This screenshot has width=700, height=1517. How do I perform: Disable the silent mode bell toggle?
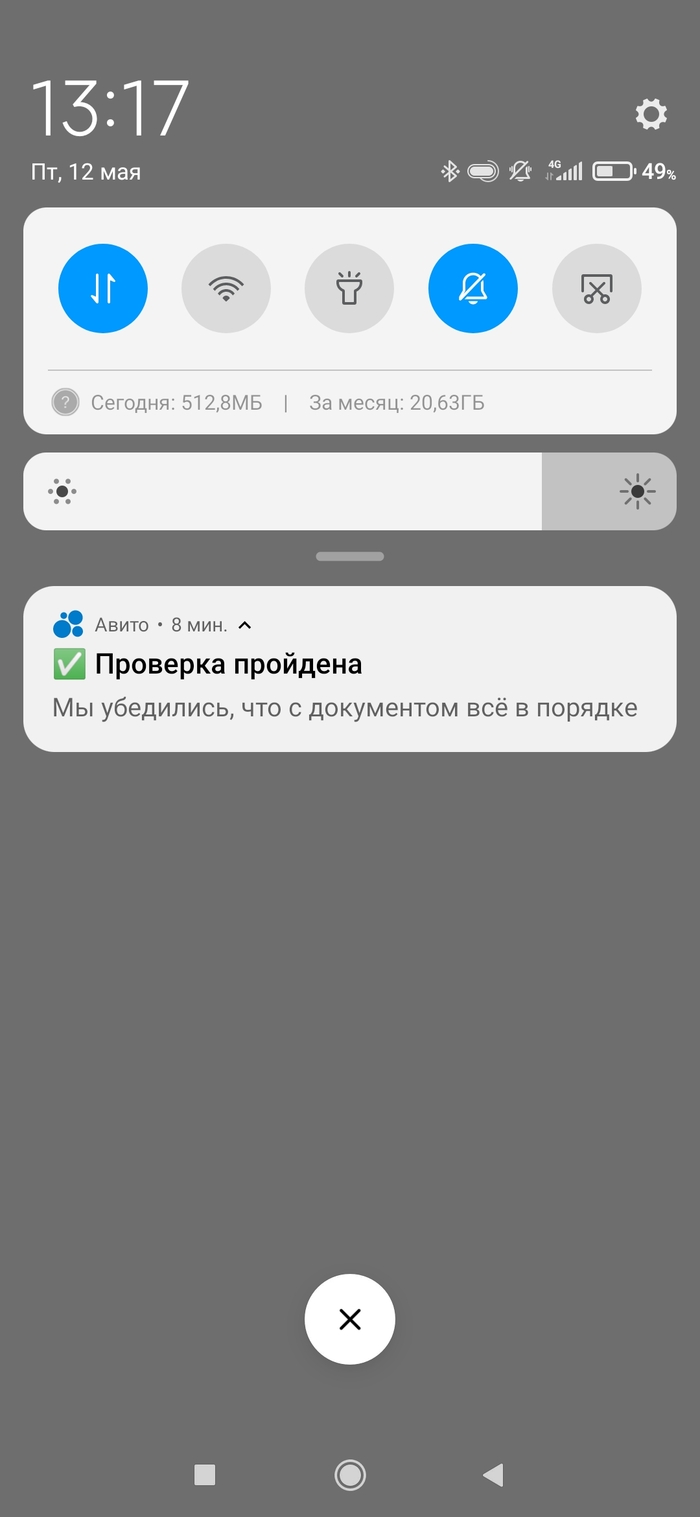coord(473,288)
